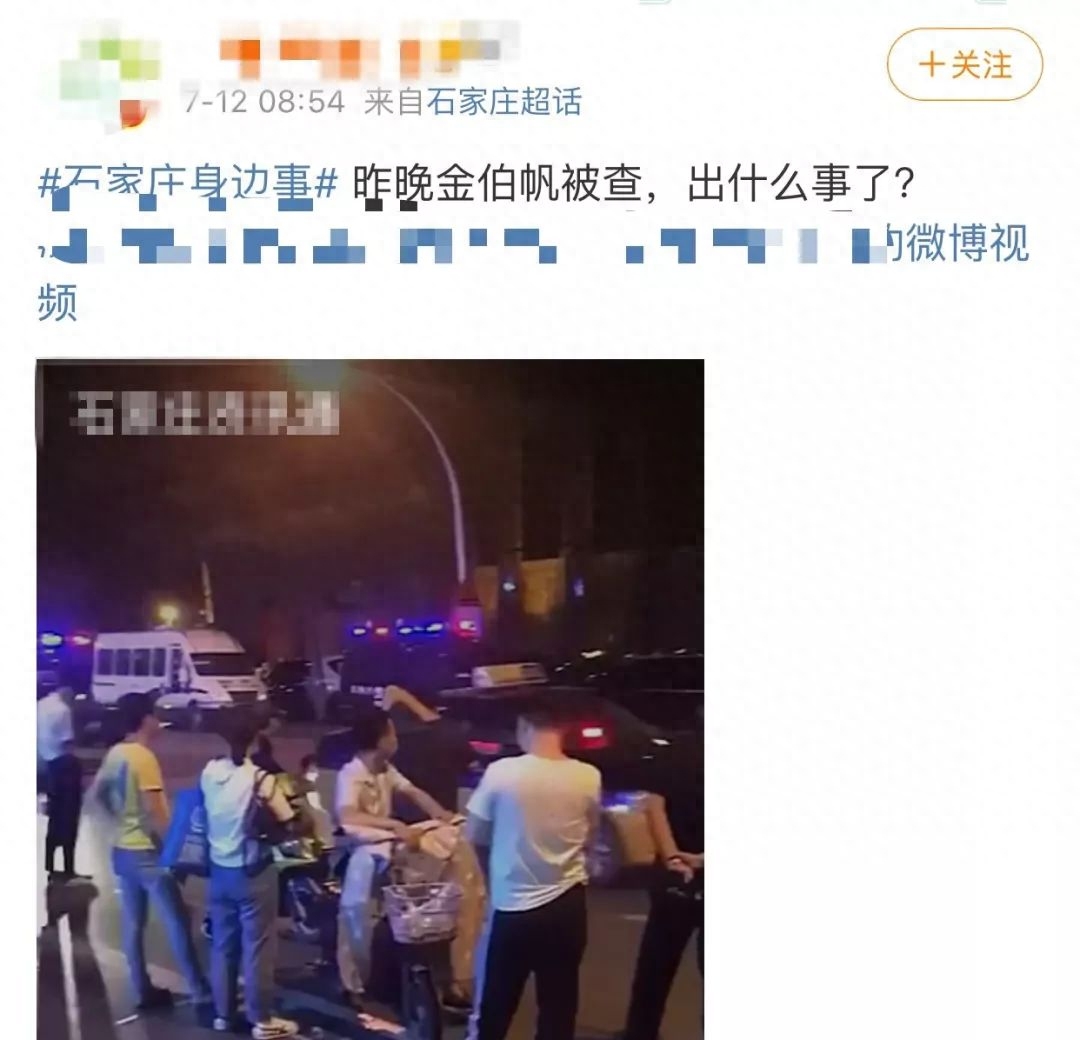Follow this user with +关注 button
Viewport: 1080px width, 1040px height.
tap(964, 65)
